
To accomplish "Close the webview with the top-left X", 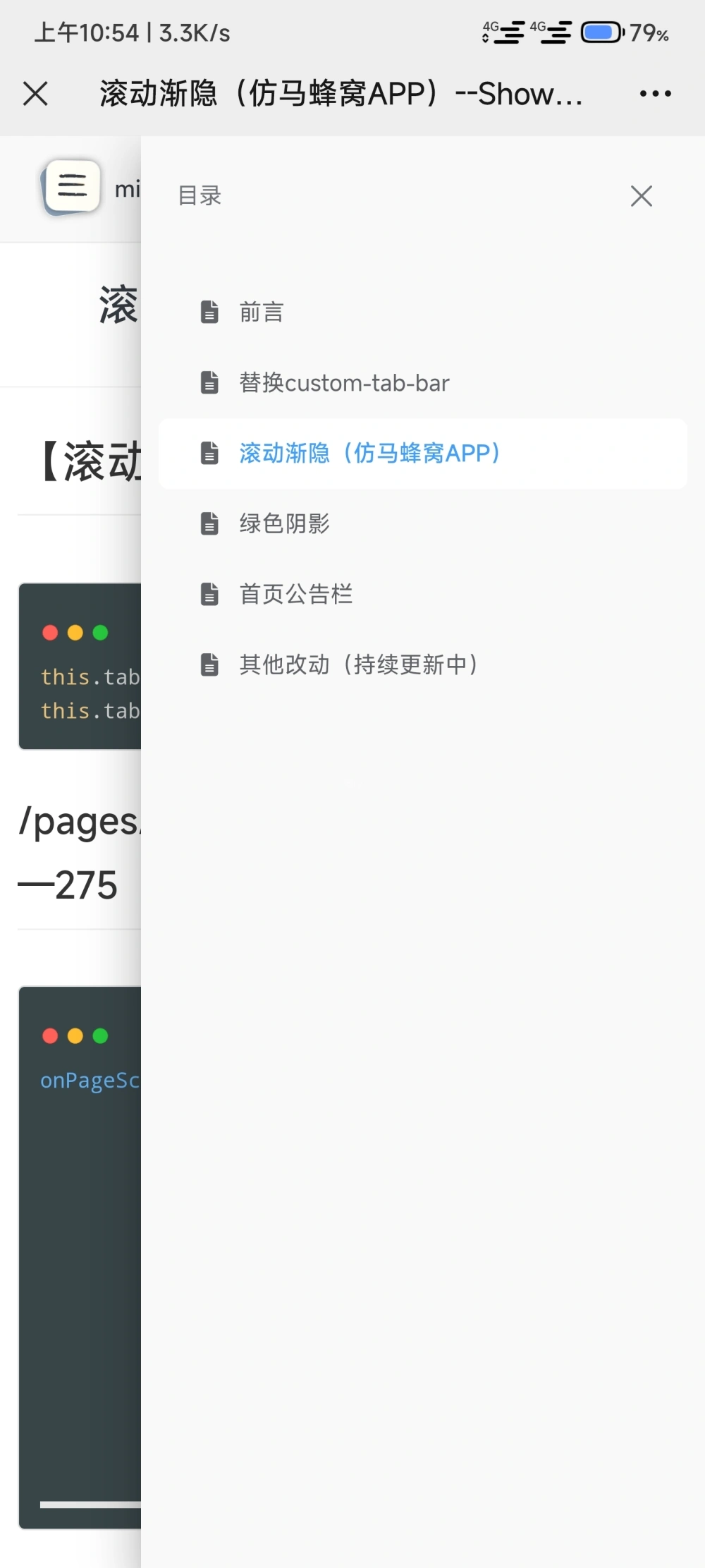I will (x=35, y=93).
